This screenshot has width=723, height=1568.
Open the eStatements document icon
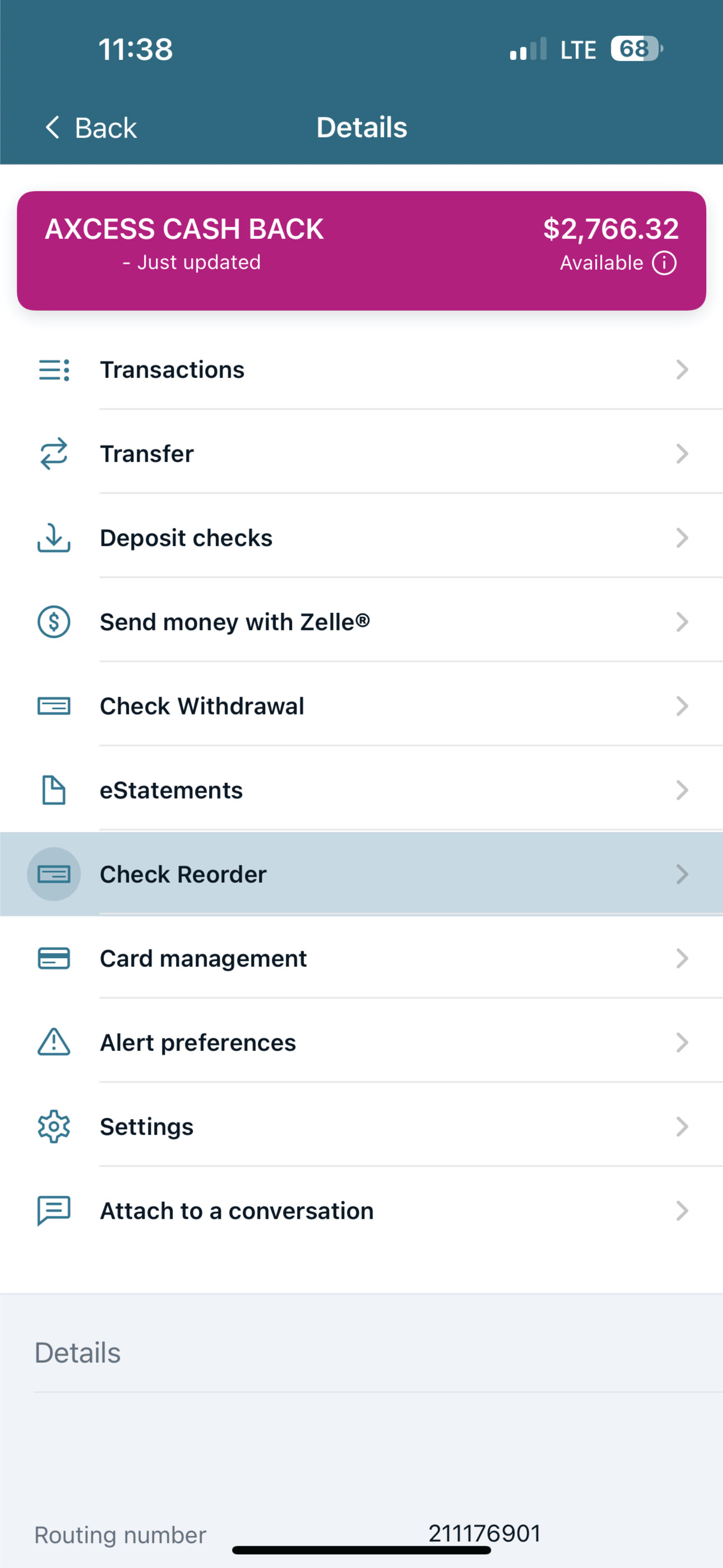54,790
